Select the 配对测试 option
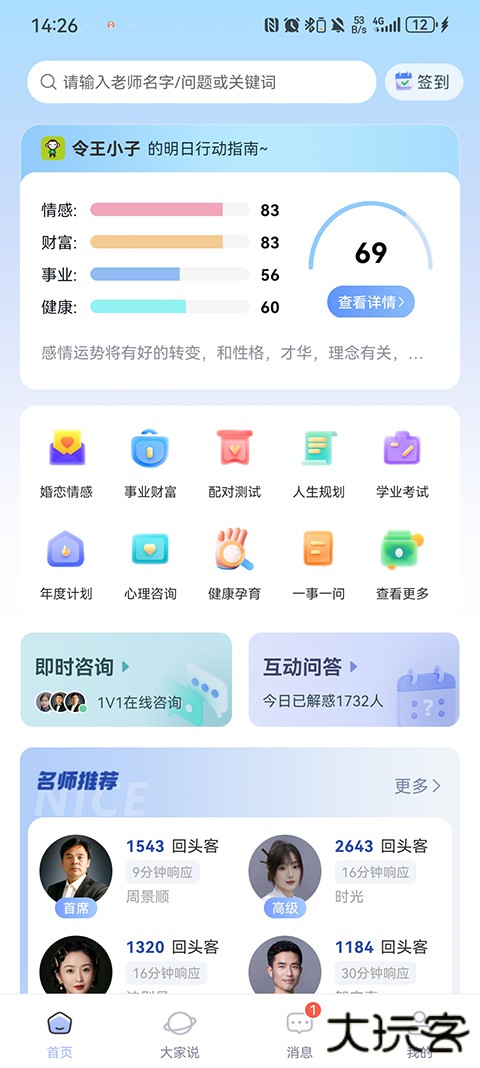The image size is (480, 1068). pos(235,464)
